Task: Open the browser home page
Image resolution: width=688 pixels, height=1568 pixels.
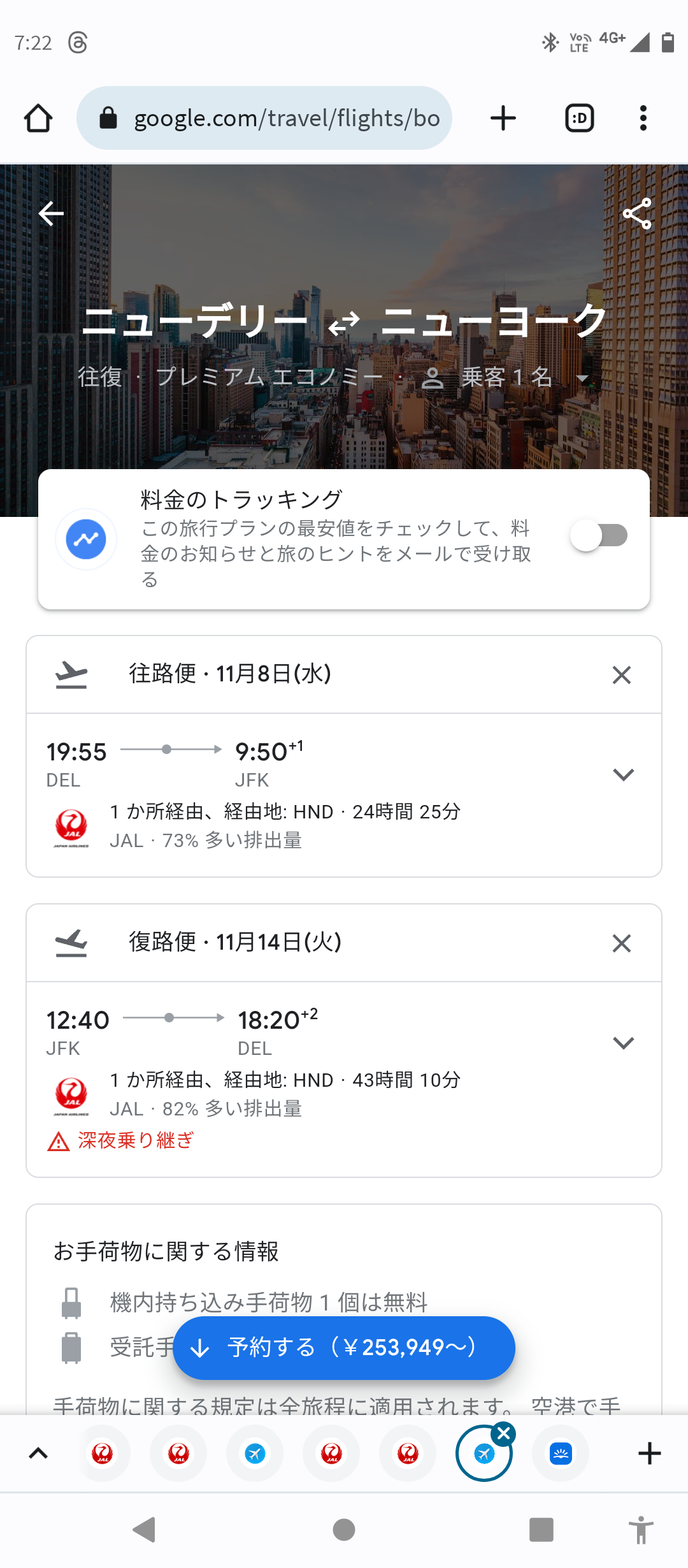Action: (x=38, y=119)
